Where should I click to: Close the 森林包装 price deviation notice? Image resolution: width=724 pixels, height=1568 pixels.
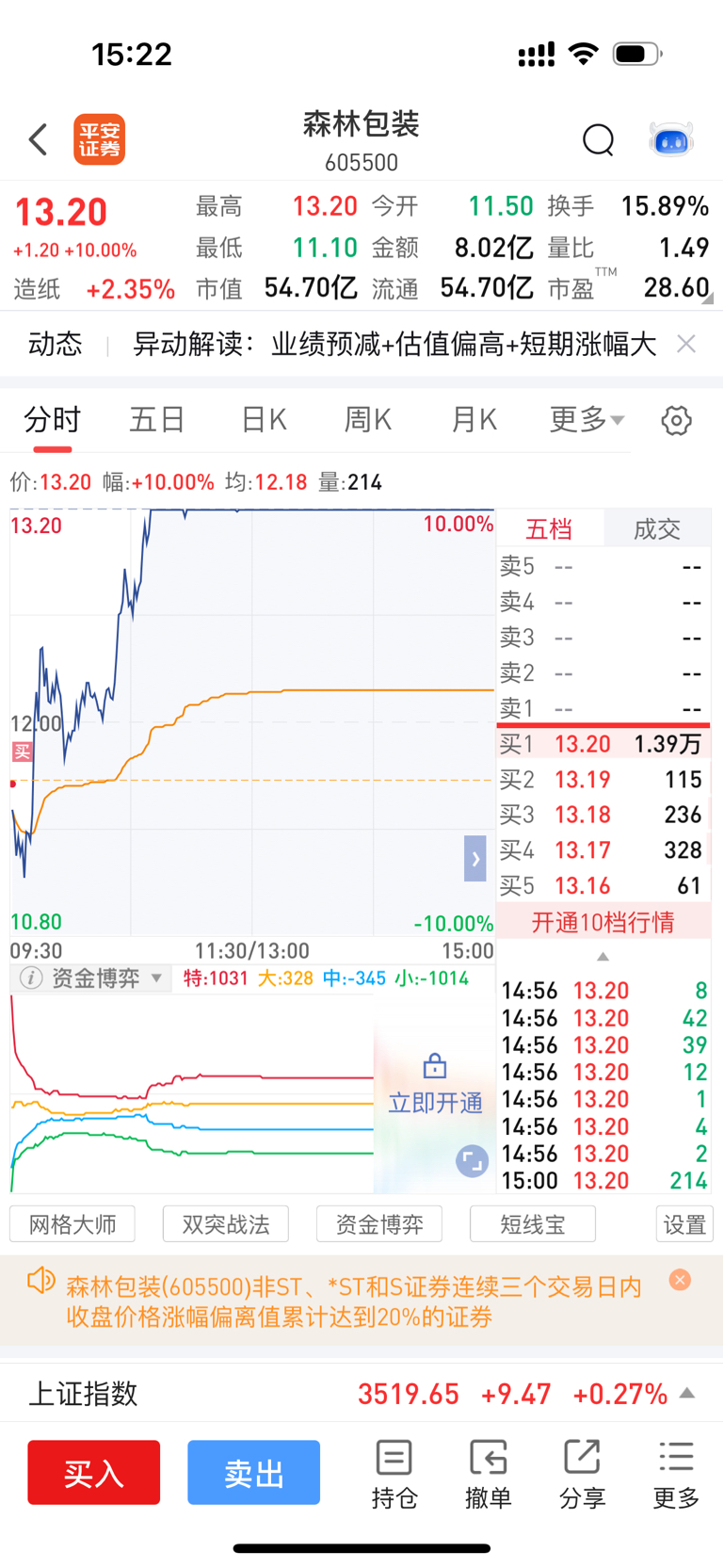coord(680,1280)
